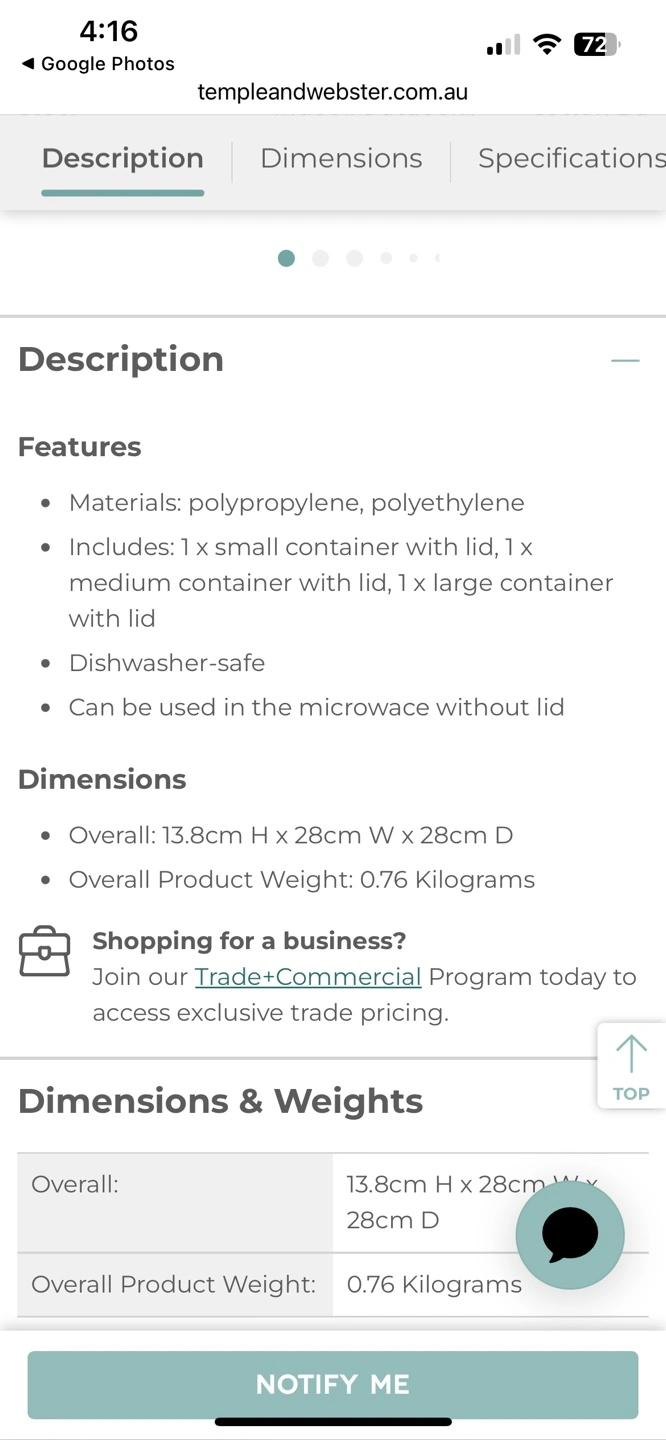Open the Trade+Commercial program link
666x1440 pixels.
tap(308, 977)
